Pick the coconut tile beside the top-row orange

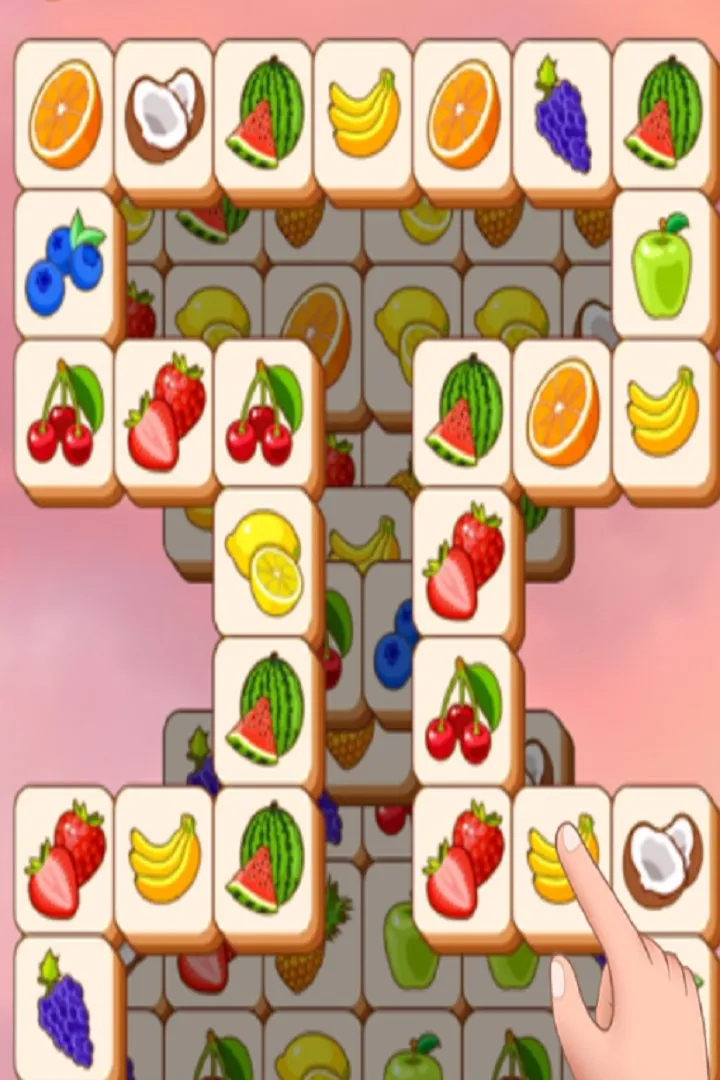(x=164, y=116)
